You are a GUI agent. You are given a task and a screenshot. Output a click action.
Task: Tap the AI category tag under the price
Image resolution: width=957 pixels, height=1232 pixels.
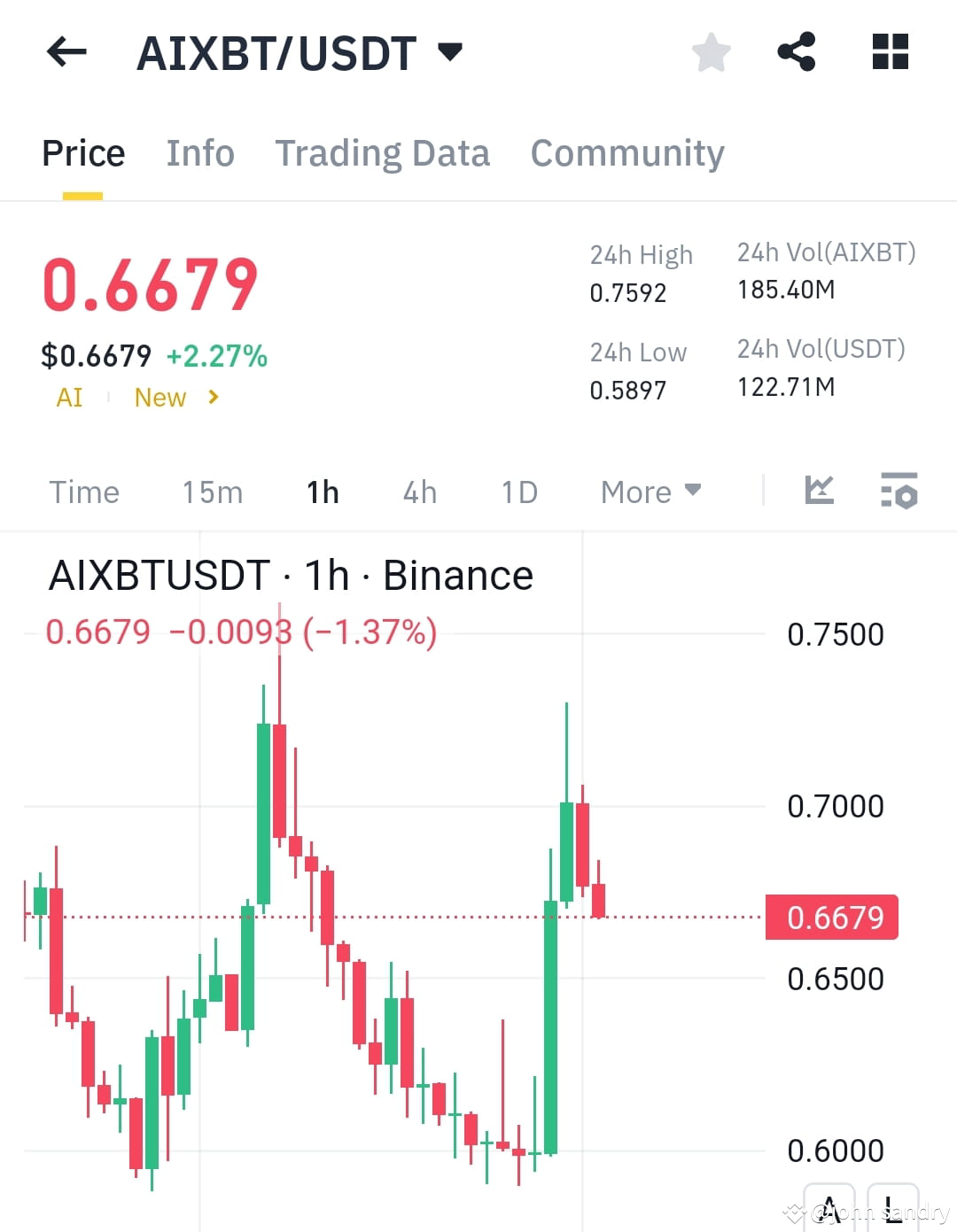click(x=70, y=398)
